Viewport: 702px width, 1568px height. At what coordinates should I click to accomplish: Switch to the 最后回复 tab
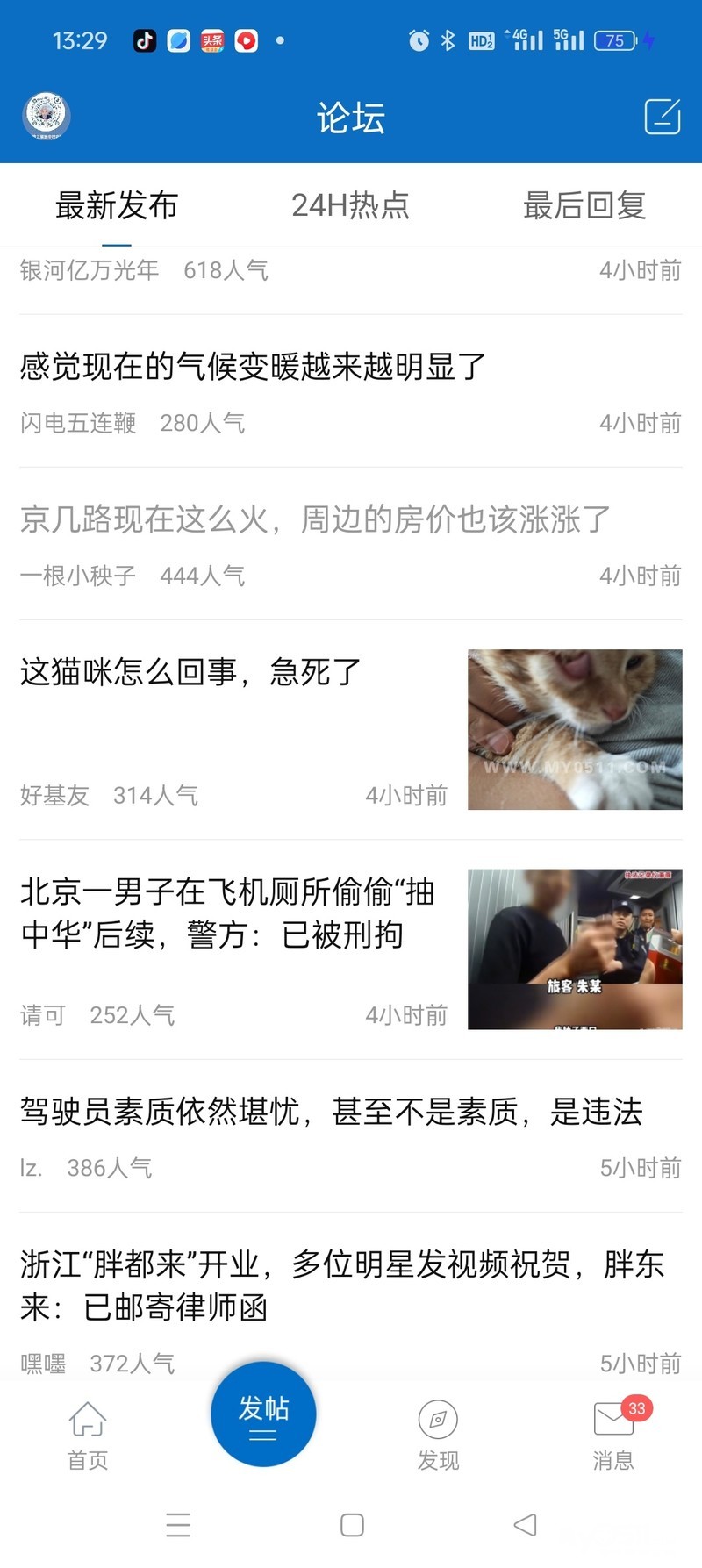pos(584,205)
